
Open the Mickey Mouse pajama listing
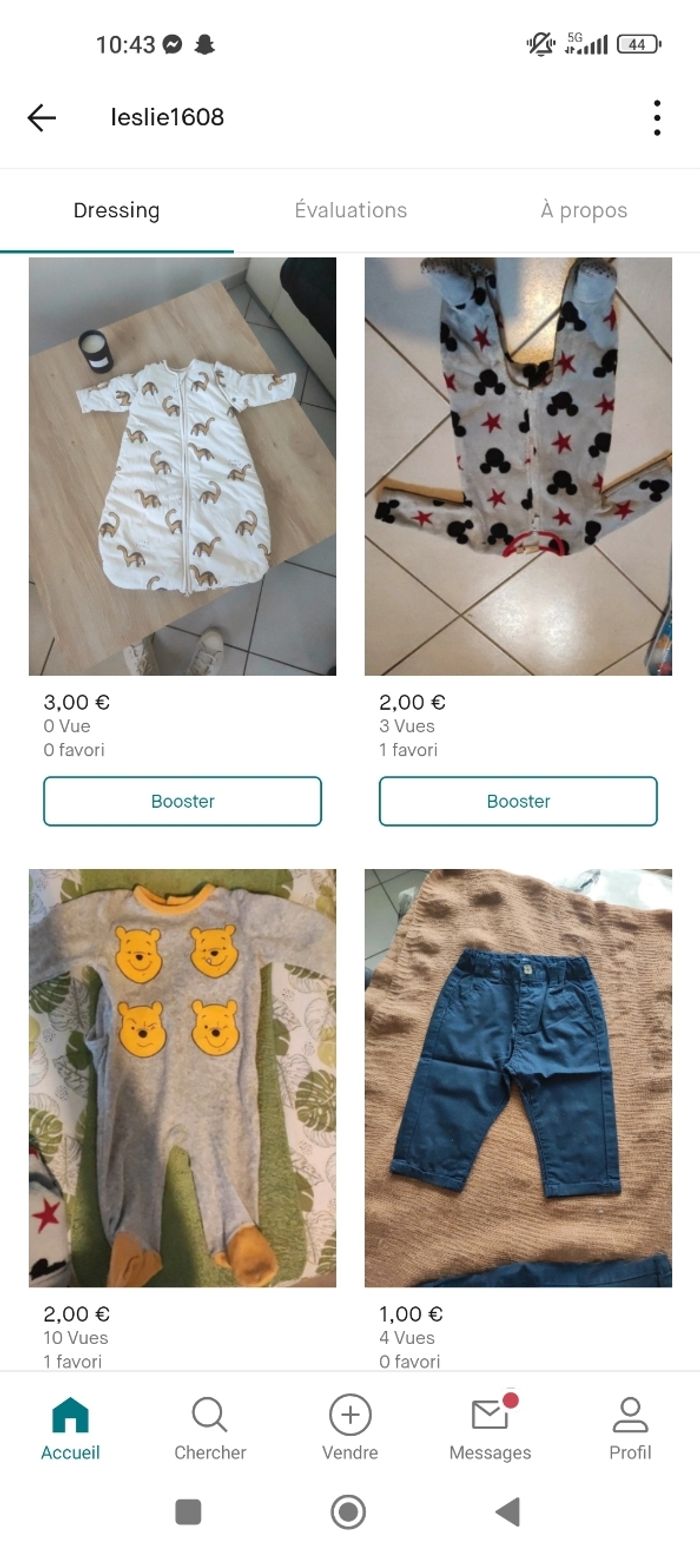click(518, 466)
